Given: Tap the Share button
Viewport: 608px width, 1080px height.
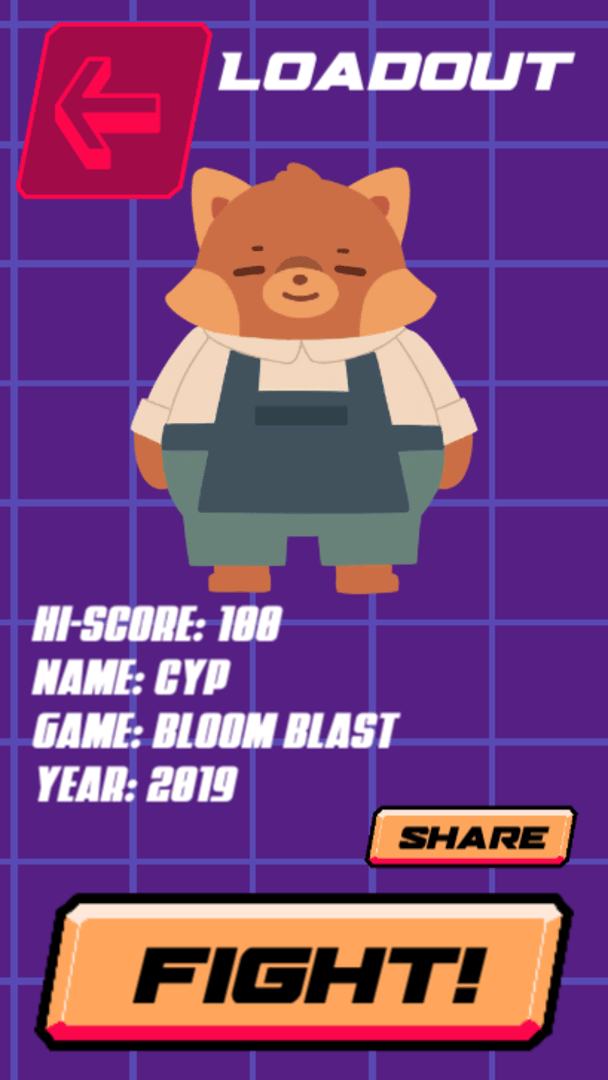Looking at the screenshot, I should [x=472, y=836].
